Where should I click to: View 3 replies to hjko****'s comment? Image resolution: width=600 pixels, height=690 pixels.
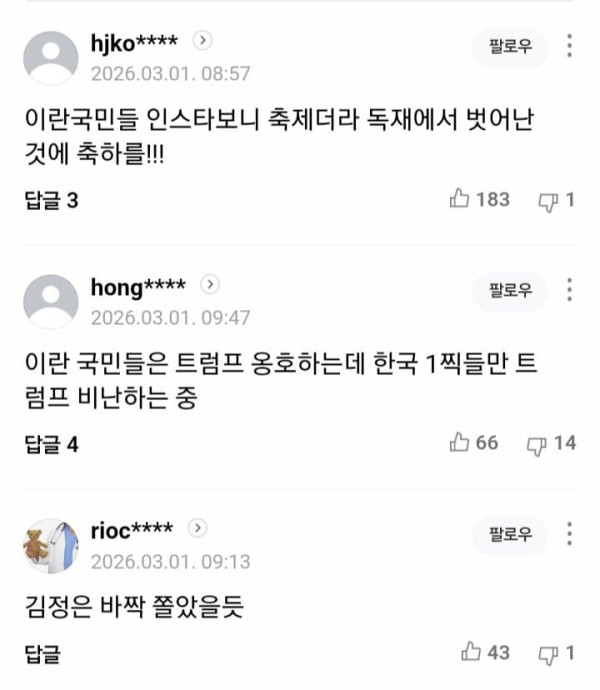point(50,201)
